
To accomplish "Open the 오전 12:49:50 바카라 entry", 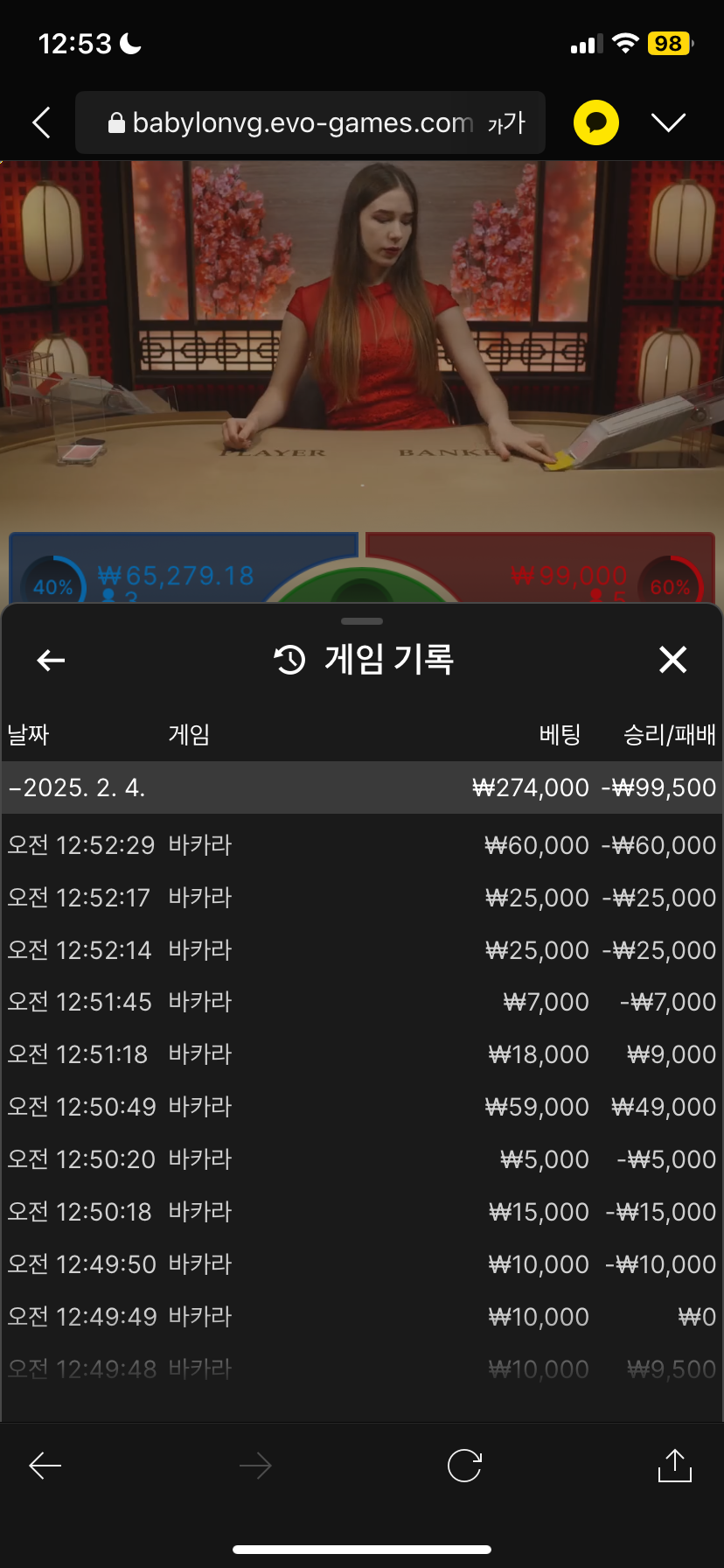I will 362,1264.
